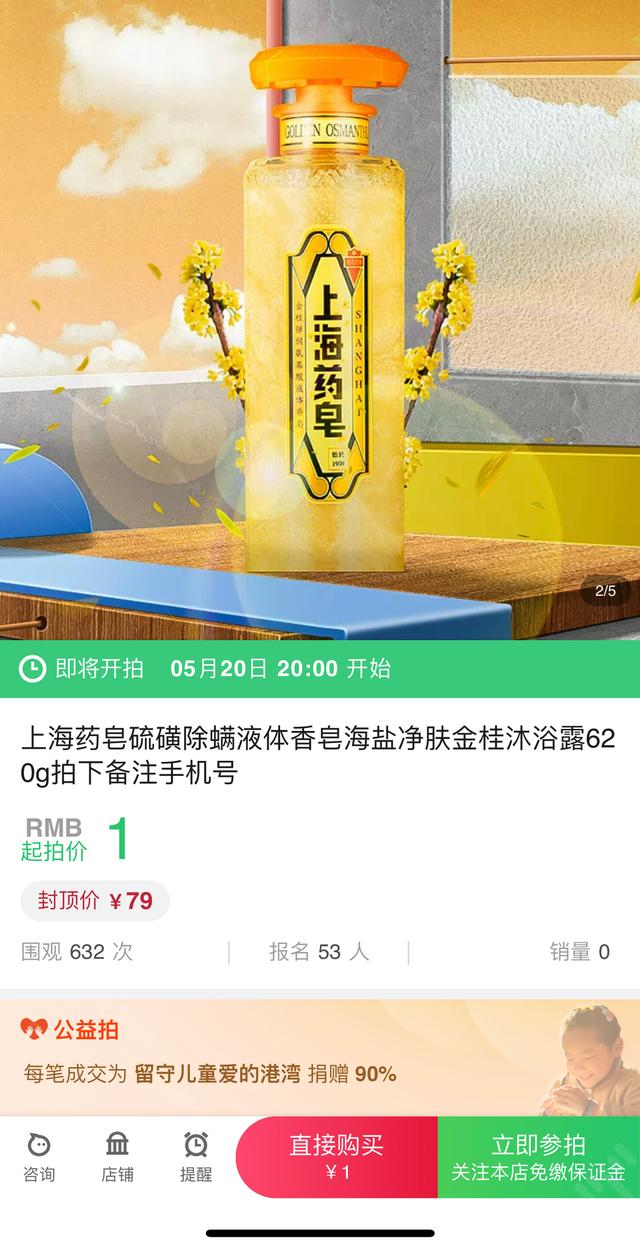Image resolution: width=640 pixels, height=1249 pixels.
Task: View the product image fullscreen
Action: pyautogui.click(x=320, y=320)
